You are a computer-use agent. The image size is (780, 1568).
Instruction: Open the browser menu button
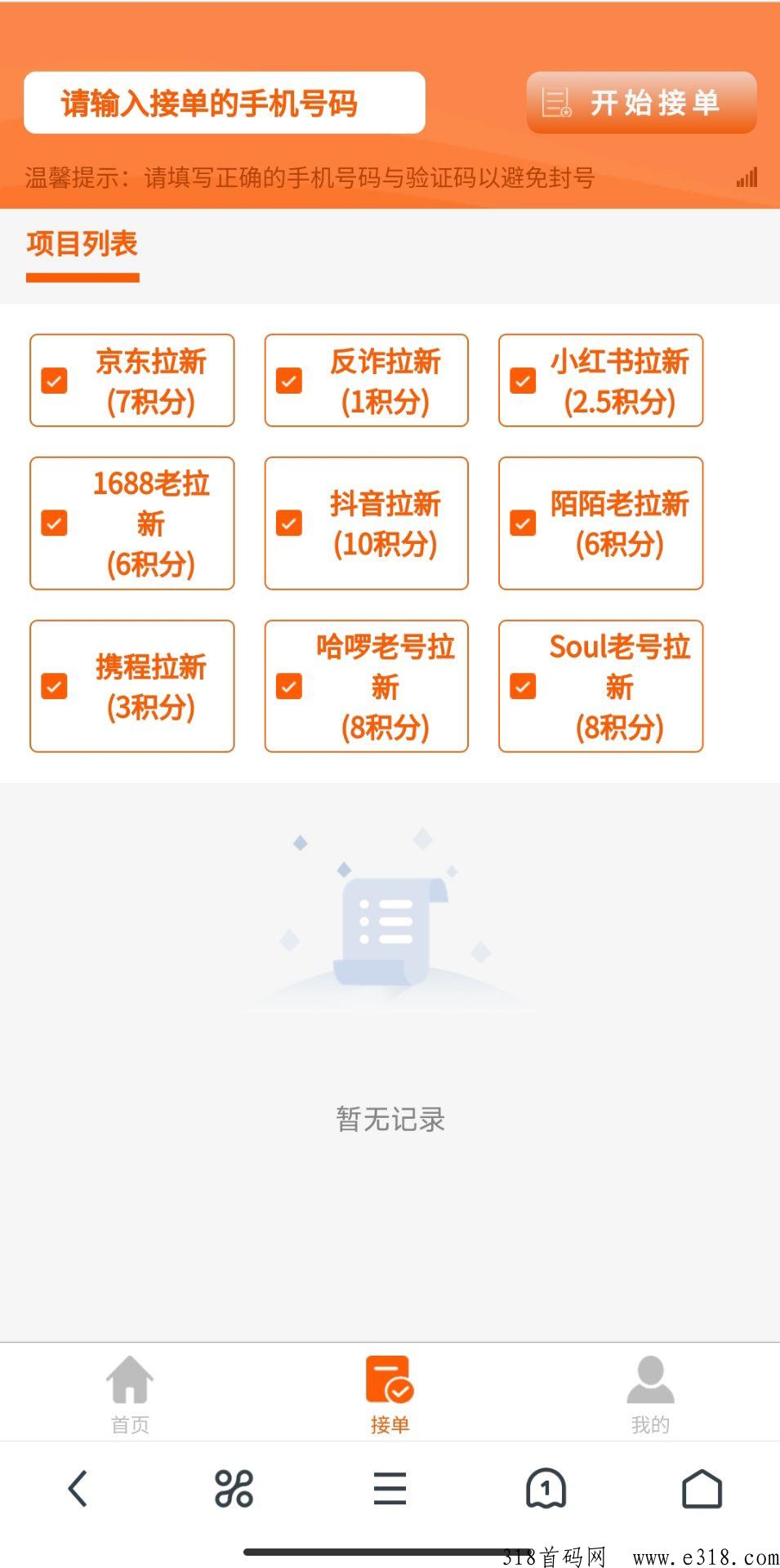[x=390, y=1488]
